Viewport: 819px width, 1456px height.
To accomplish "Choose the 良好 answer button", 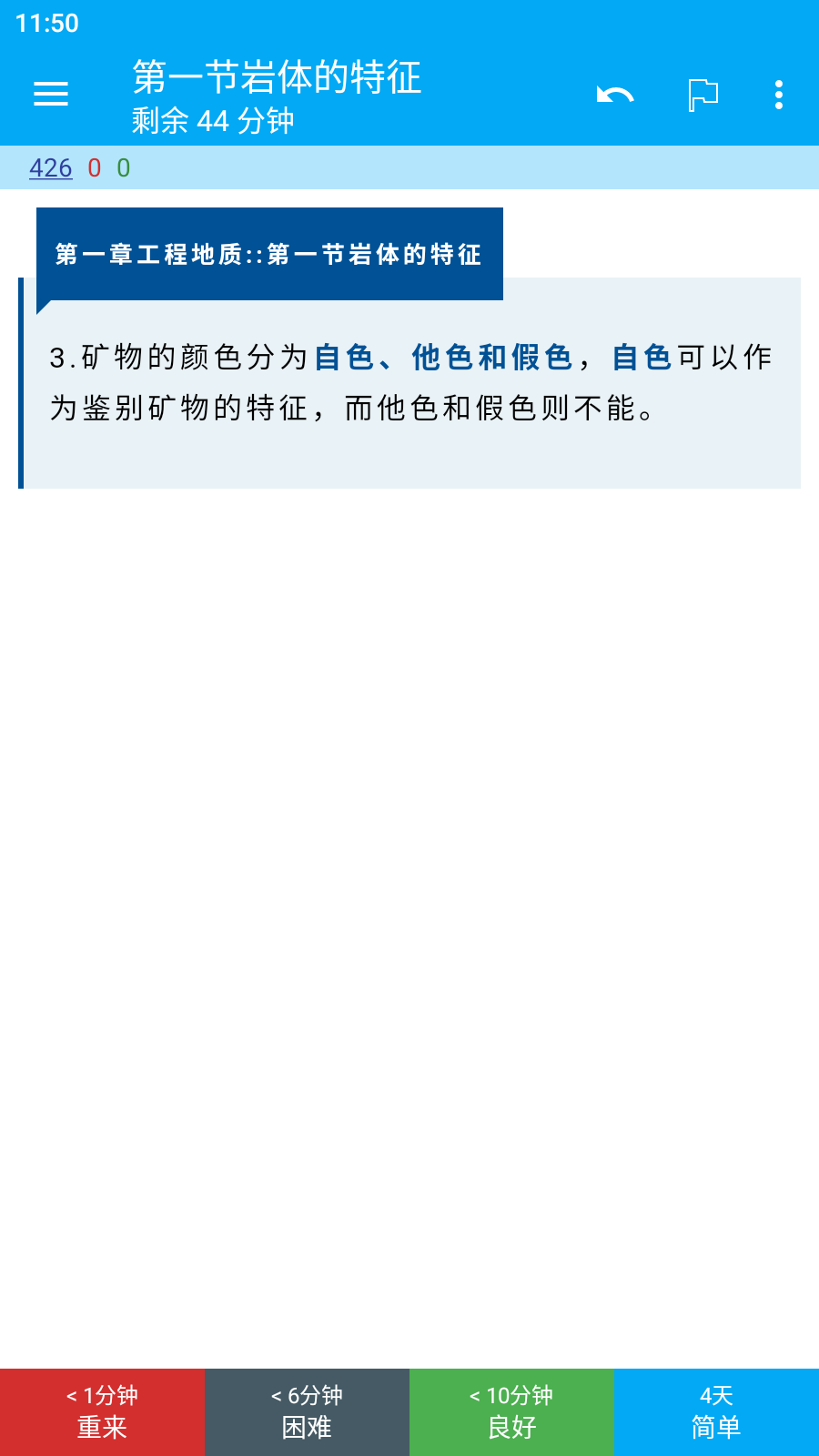I will (511, 1412).
